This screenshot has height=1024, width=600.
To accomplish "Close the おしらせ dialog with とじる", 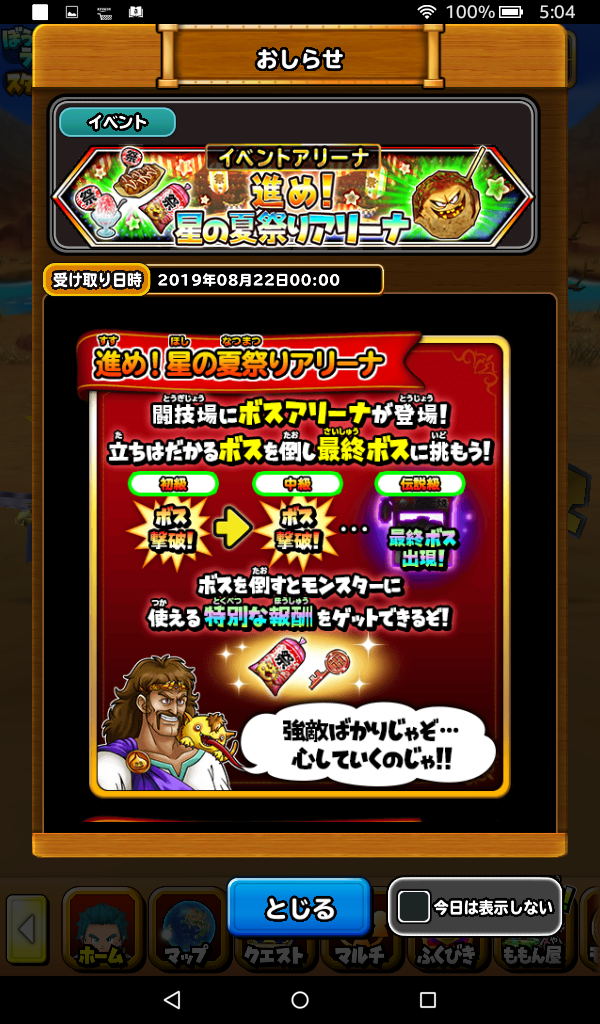I will click(299, 908).
